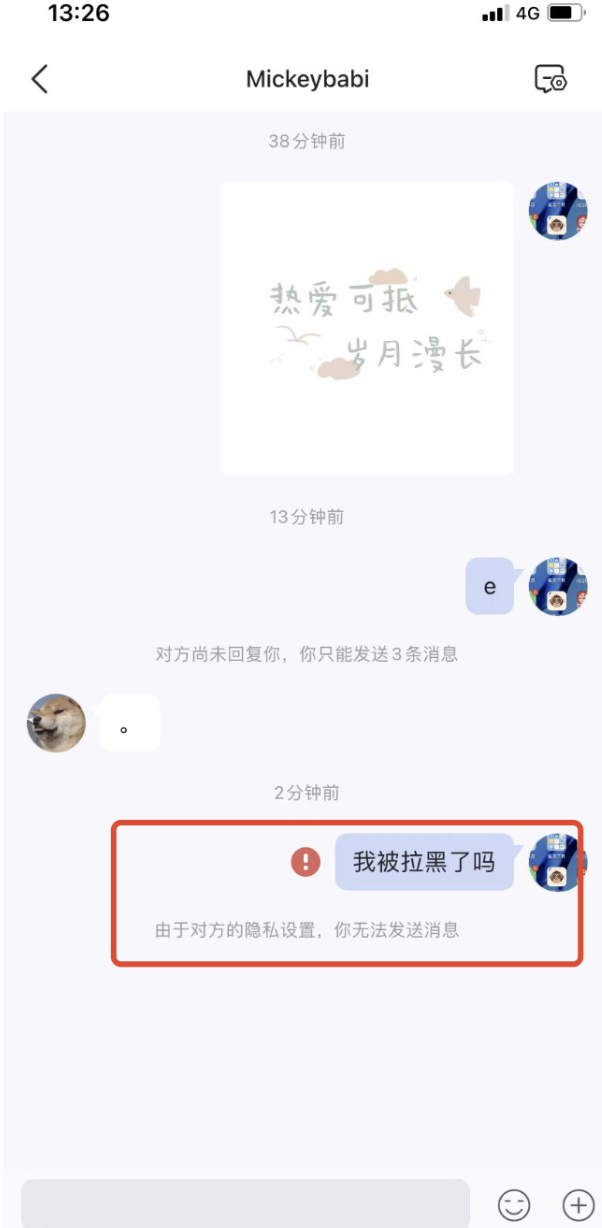Tap my avatar beside the image message
The image size is (602, 1228).
click(558, 211)
